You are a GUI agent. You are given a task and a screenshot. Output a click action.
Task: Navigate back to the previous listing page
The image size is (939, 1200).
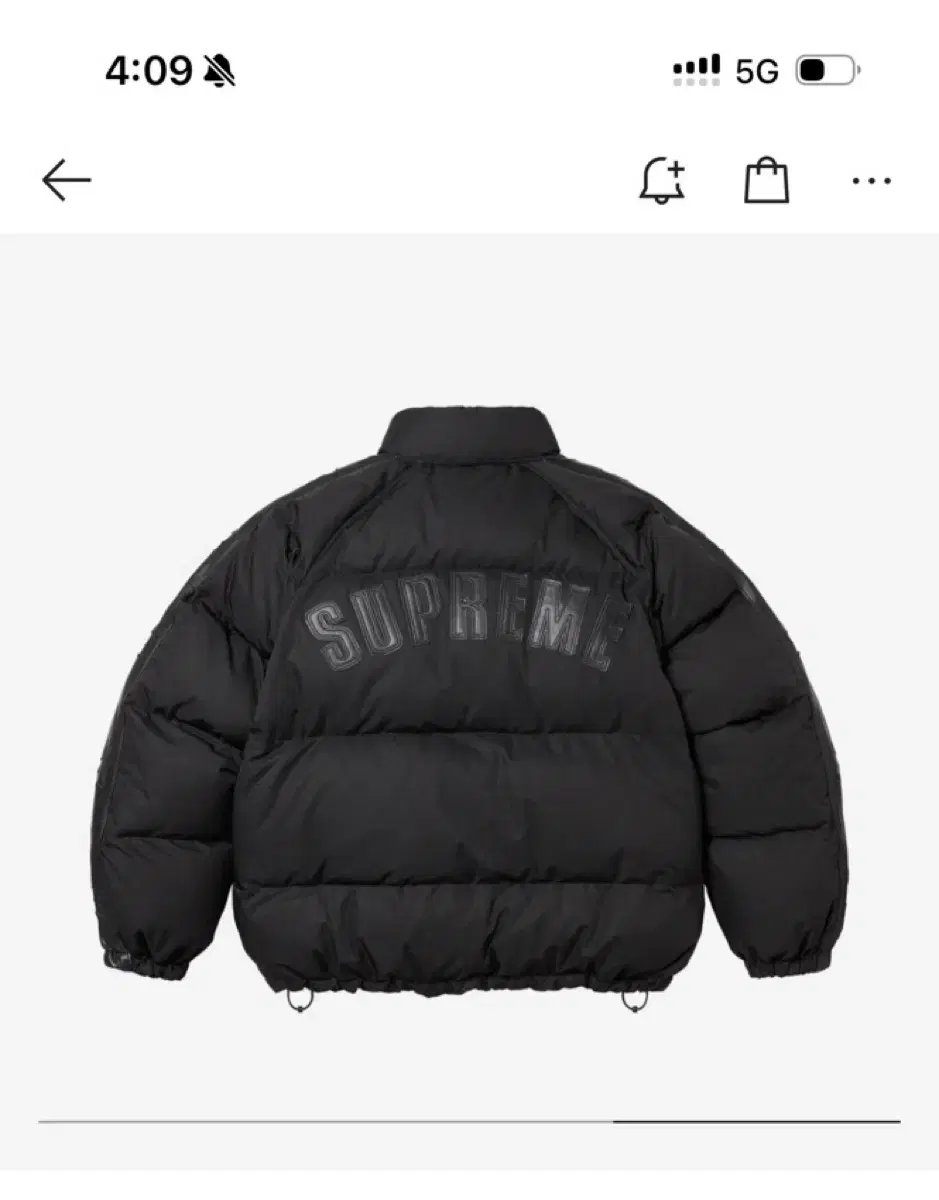pyautogui.click(x=67, y=179)
